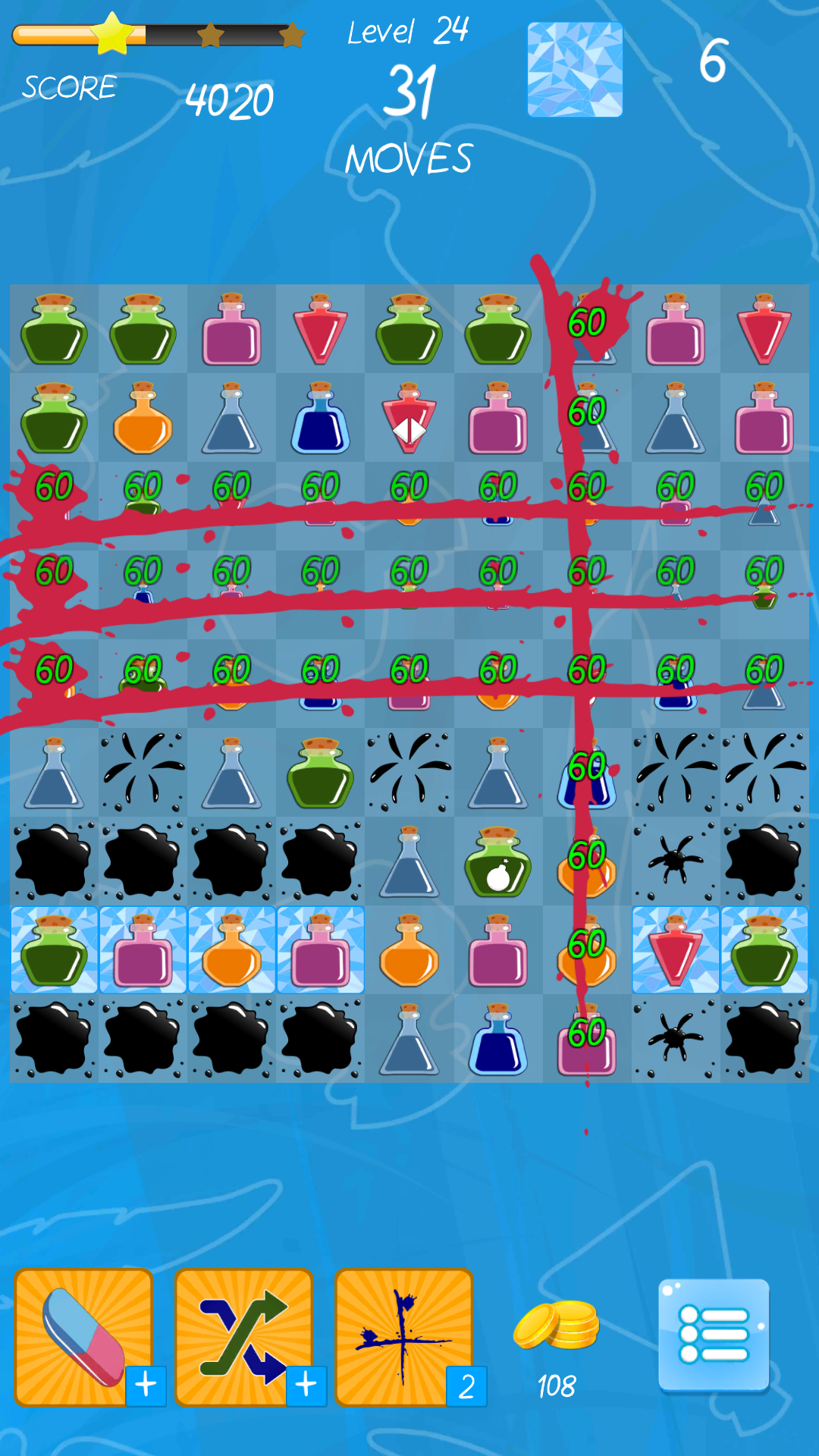Use the eraser power-up
This screenshot has height=1456, width=819.
[83, 1337]
